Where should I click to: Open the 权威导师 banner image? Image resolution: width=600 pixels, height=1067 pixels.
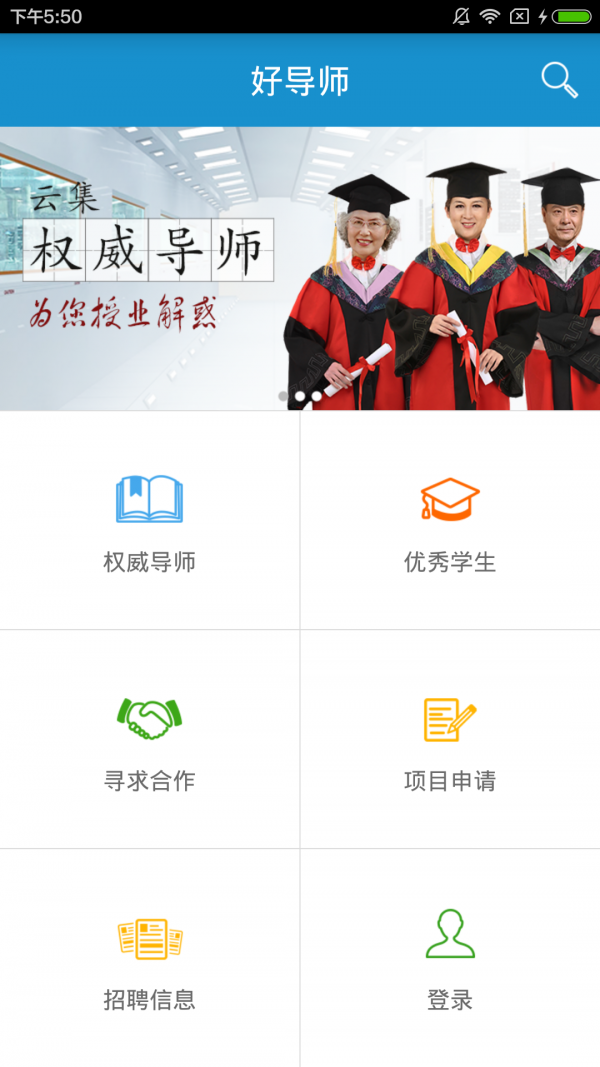pyautogui.click(x=300, y=268)
